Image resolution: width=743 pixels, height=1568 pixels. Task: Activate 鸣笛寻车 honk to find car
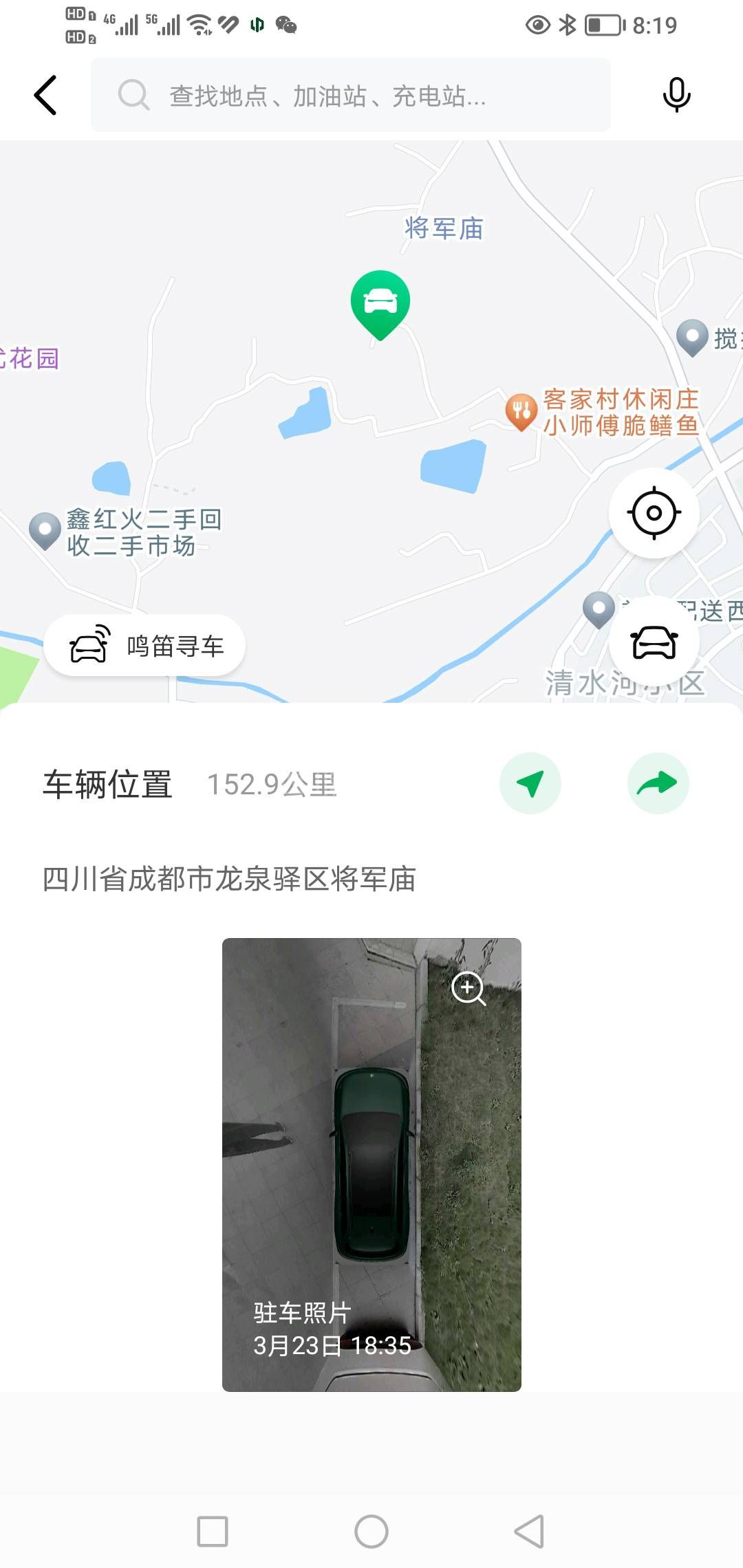coord(145,646)
